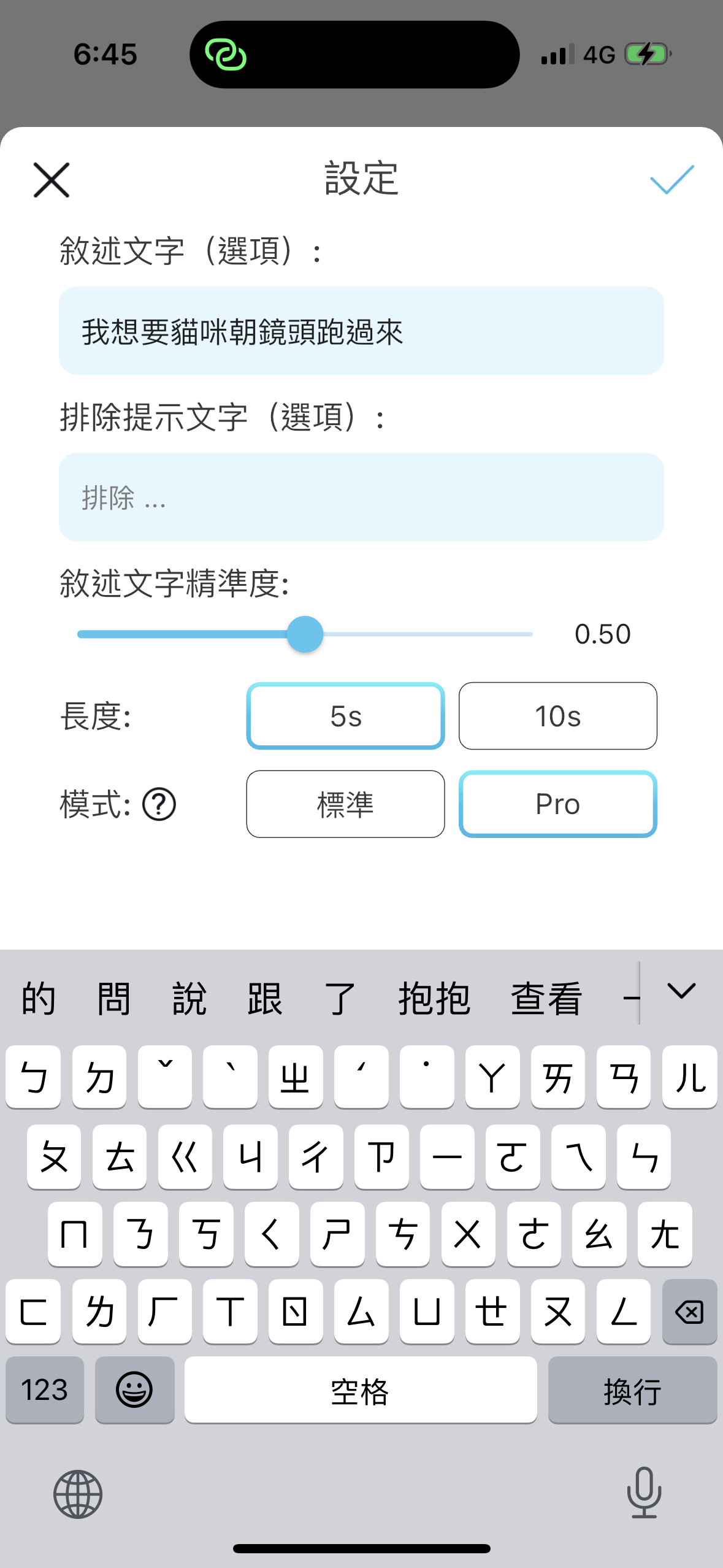Tap the 敘述文字精準度 slider handle
723x1568 pixels.
pyautogui.click(x=305, y=634)
